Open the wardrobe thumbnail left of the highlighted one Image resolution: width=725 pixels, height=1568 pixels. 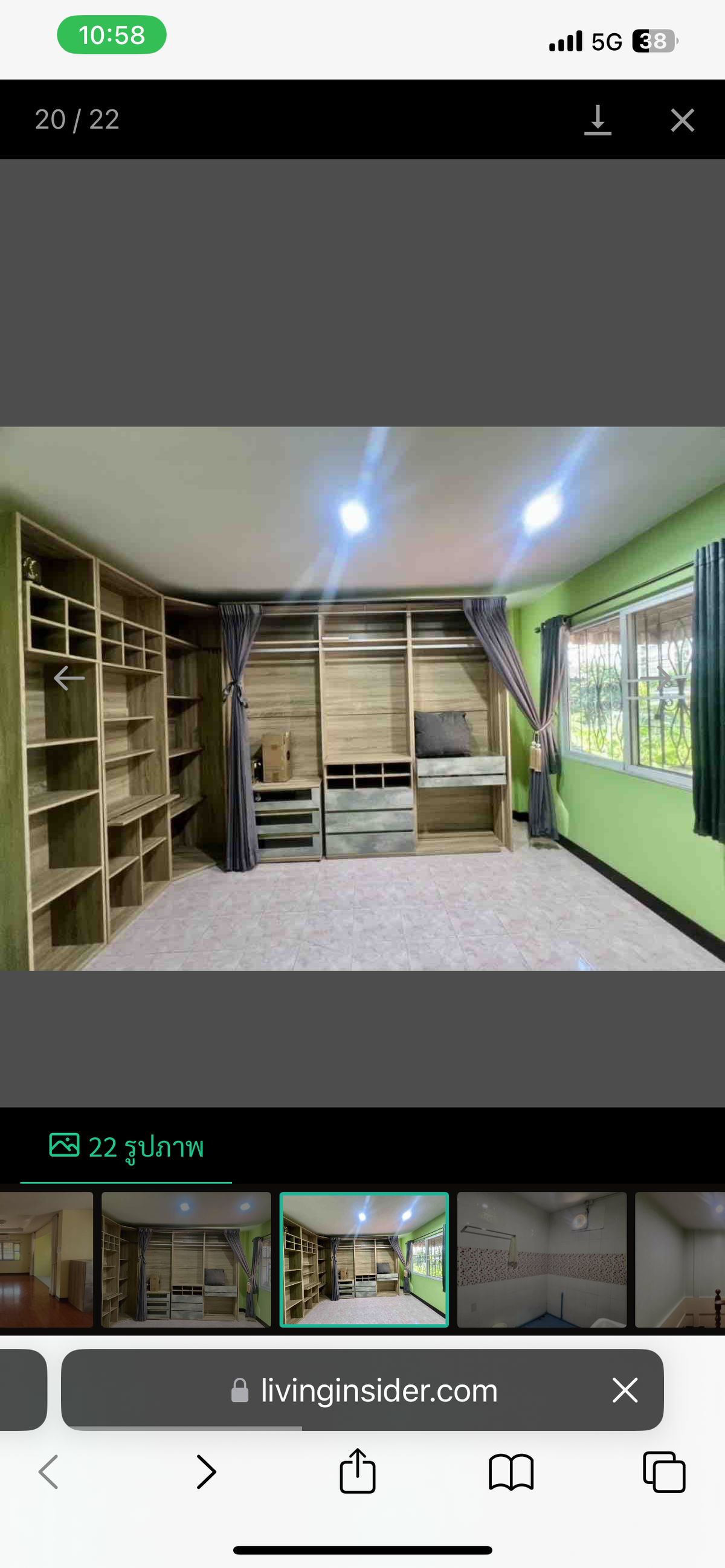click(185, 1259)
